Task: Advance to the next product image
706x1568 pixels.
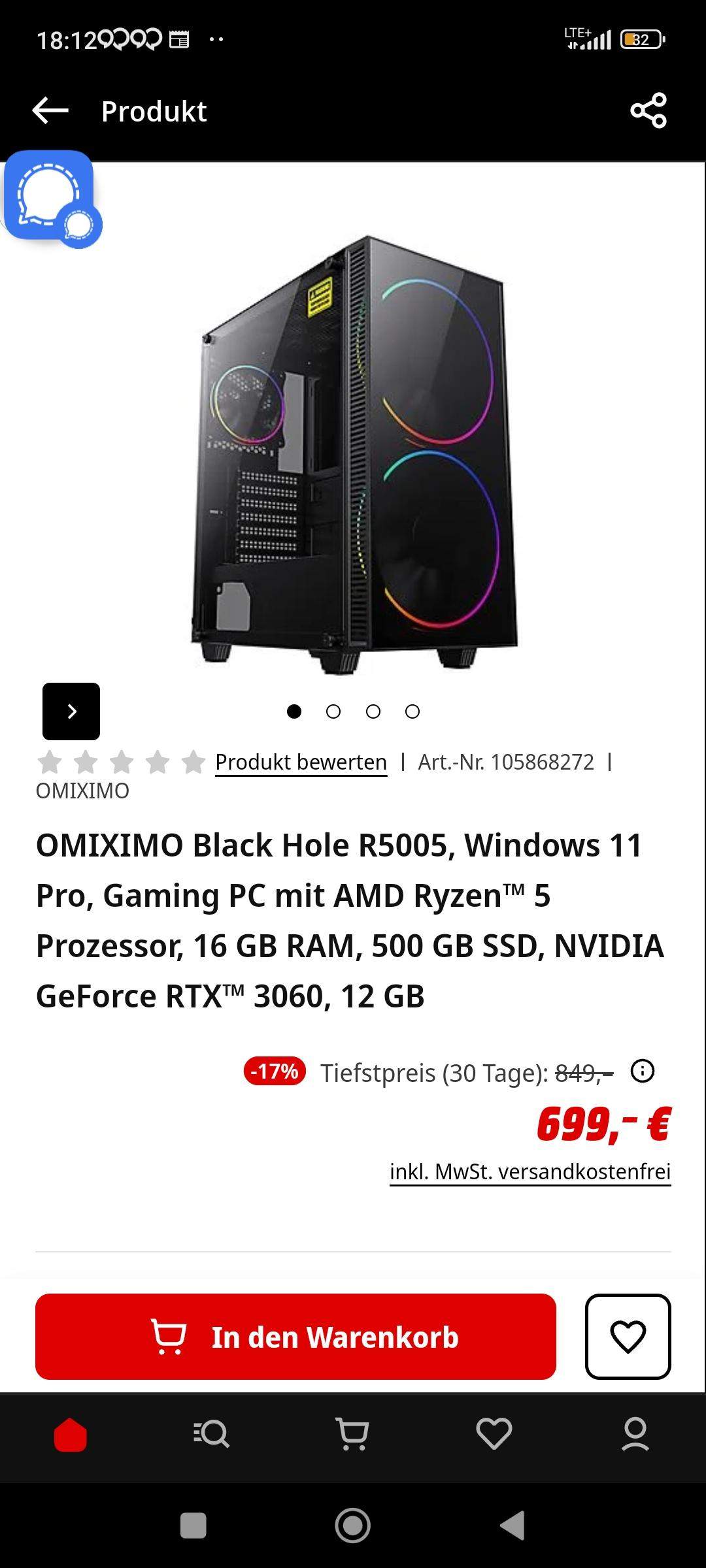Action: (72, 712)
